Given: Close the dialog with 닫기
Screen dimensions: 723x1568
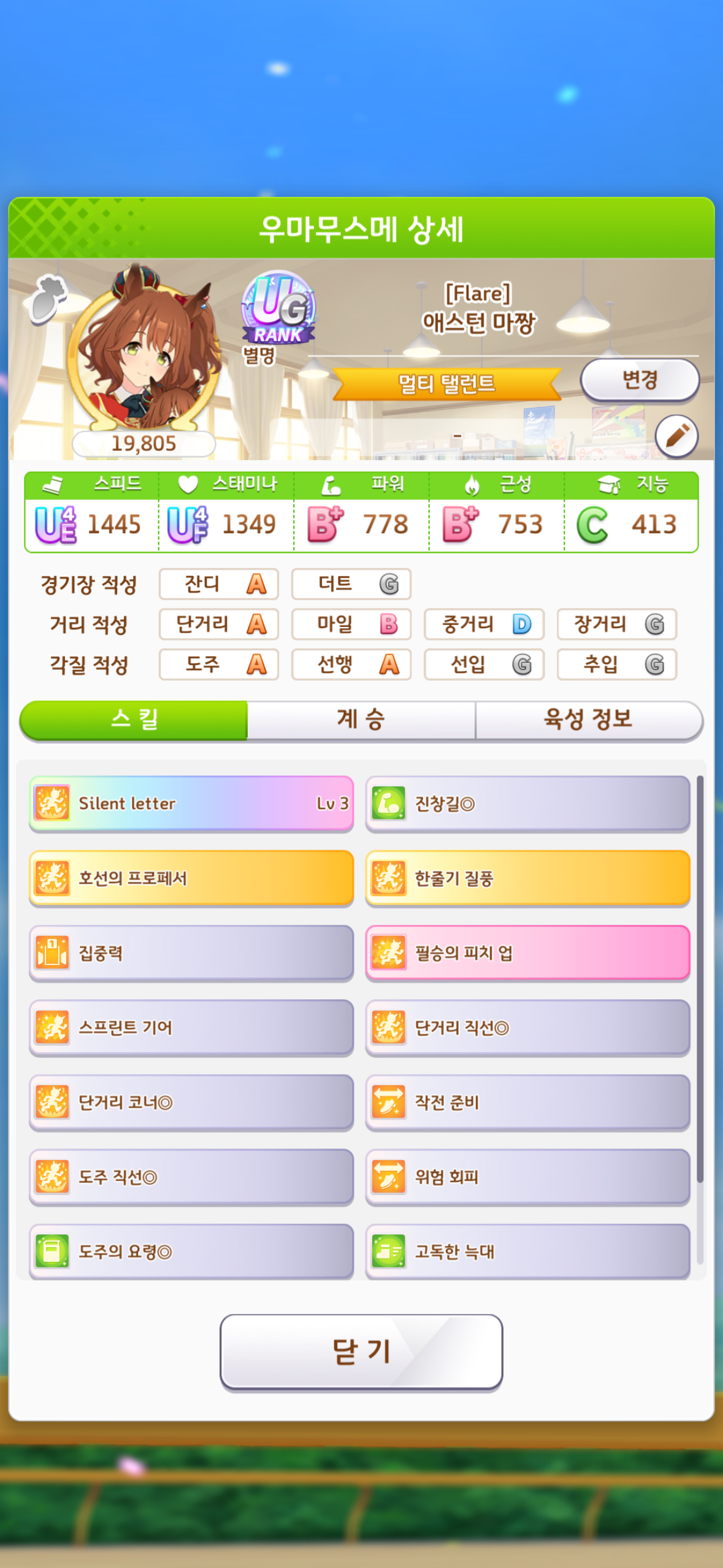Looking at the screenshot, I should point(361,1352).
